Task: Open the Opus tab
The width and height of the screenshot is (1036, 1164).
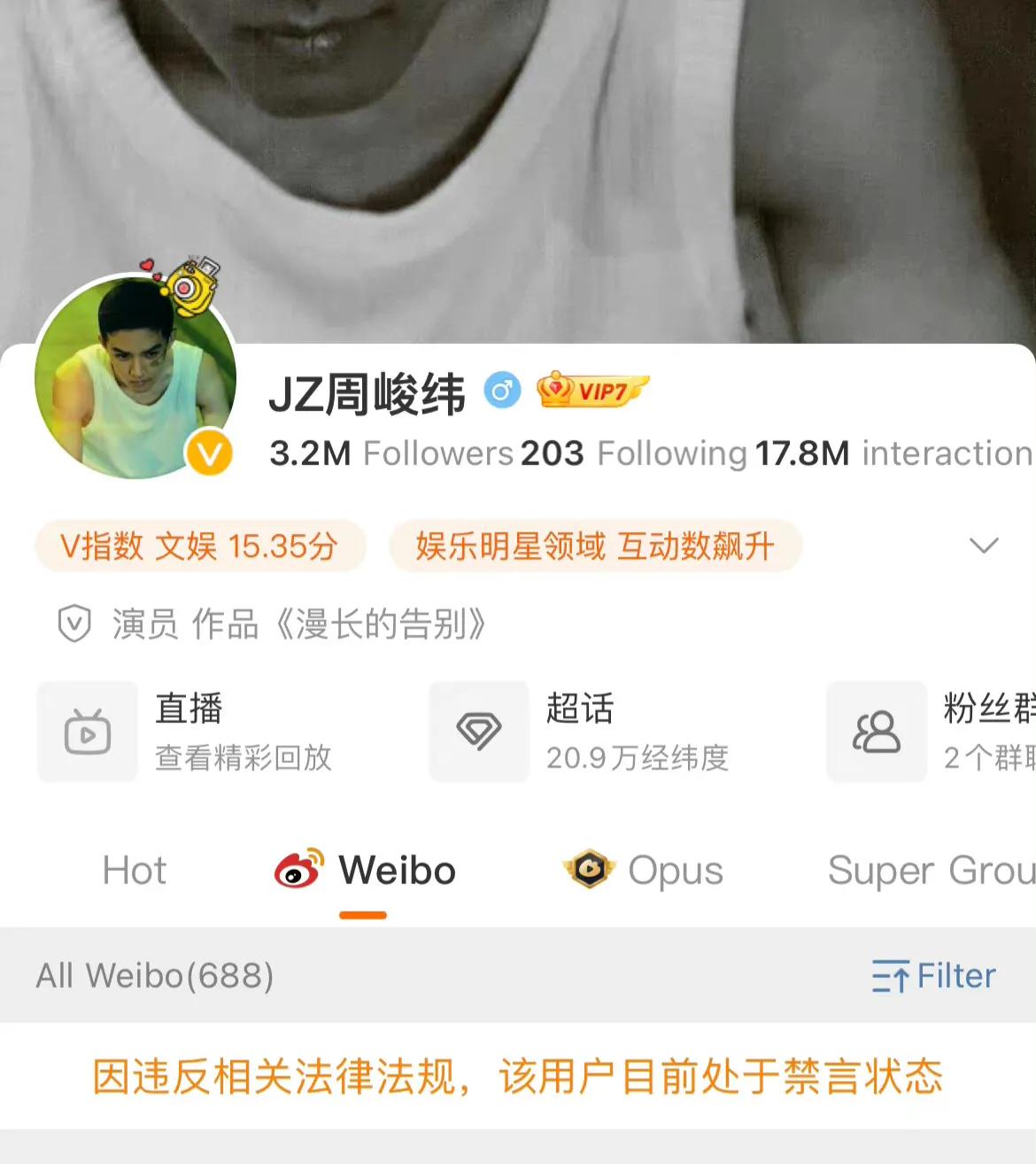Action: pos(676,870)
